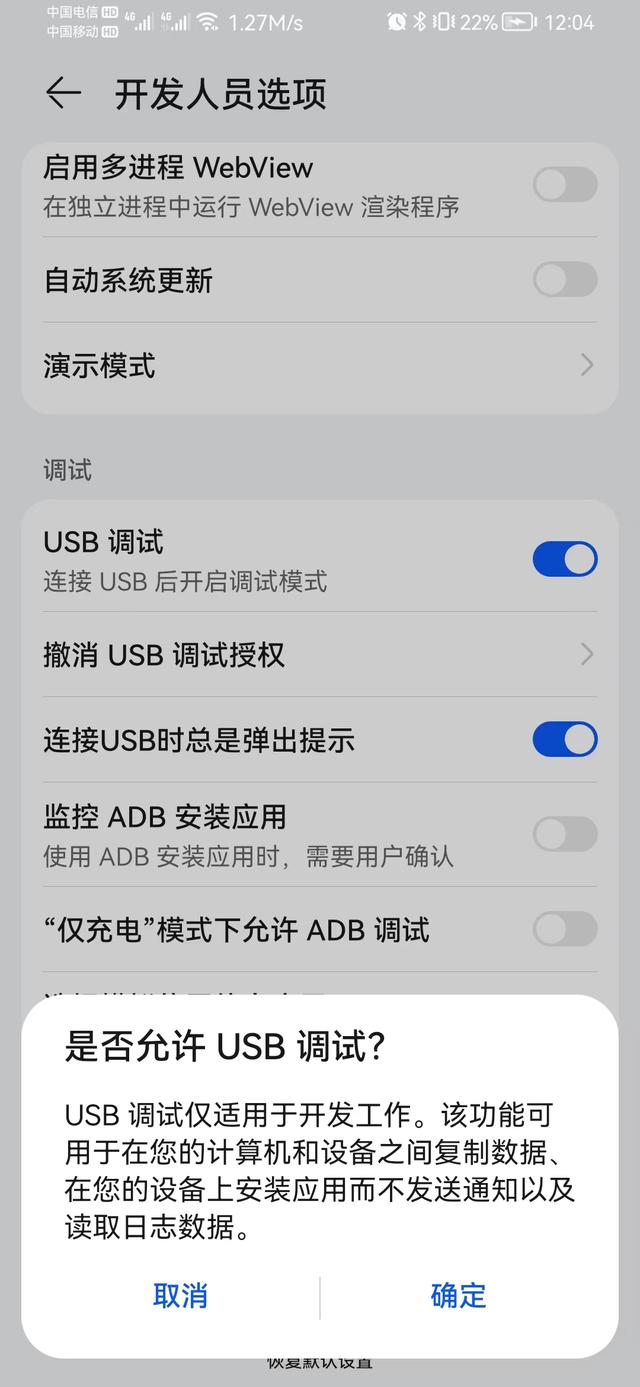Turn on “仅充电”模式下允许 ADB 调试
This screenshot has width=640, height=1387.
click(564, 929)
